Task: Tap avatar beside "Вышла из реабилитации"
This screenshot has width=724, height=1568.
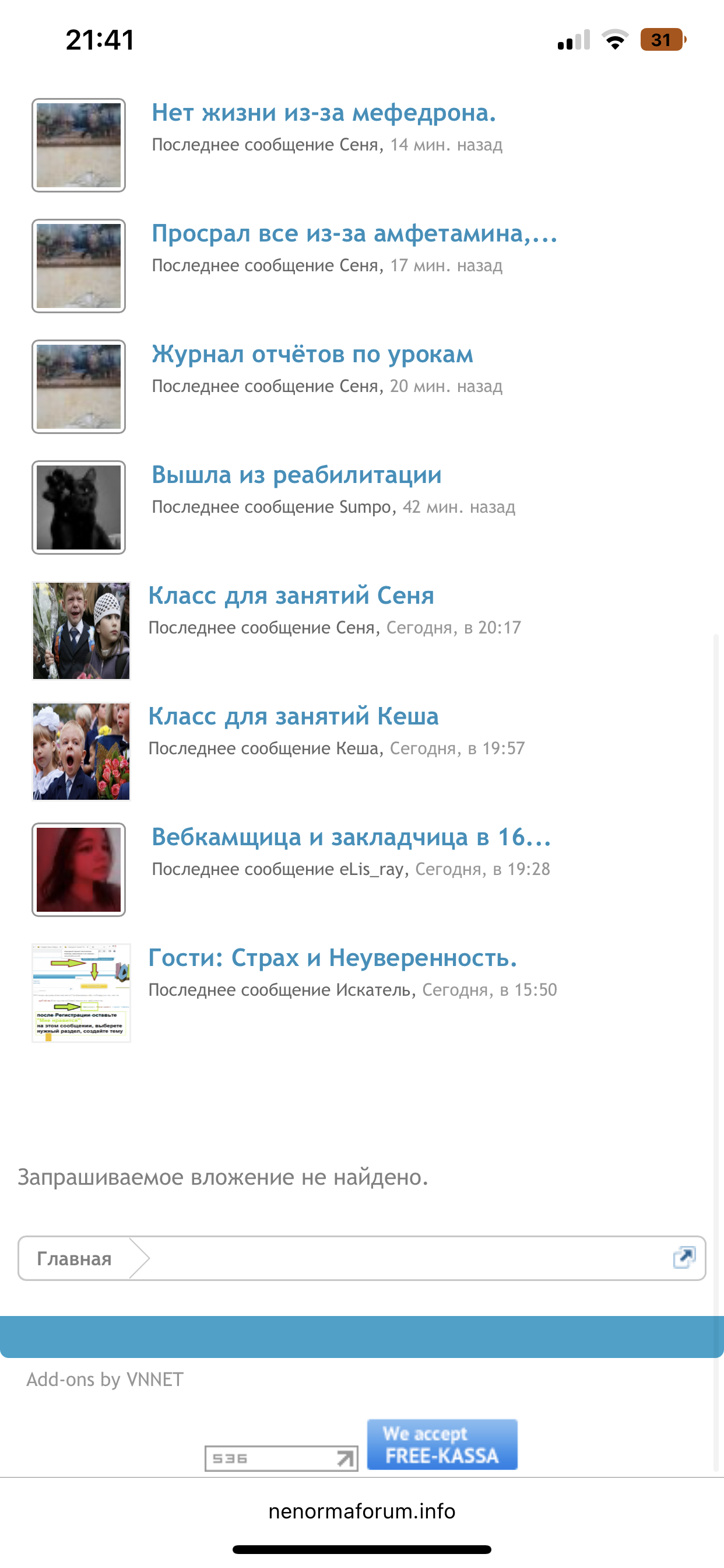Action: pos(79,507)
